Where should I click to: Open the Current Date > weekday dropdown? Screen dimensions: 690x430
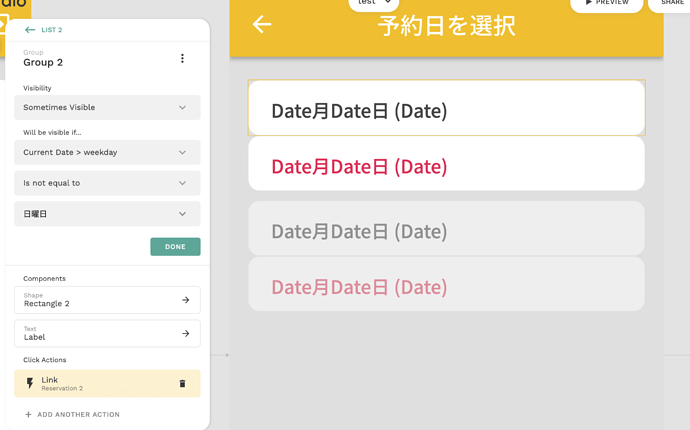pyautogui.click(x=107, y=153)
